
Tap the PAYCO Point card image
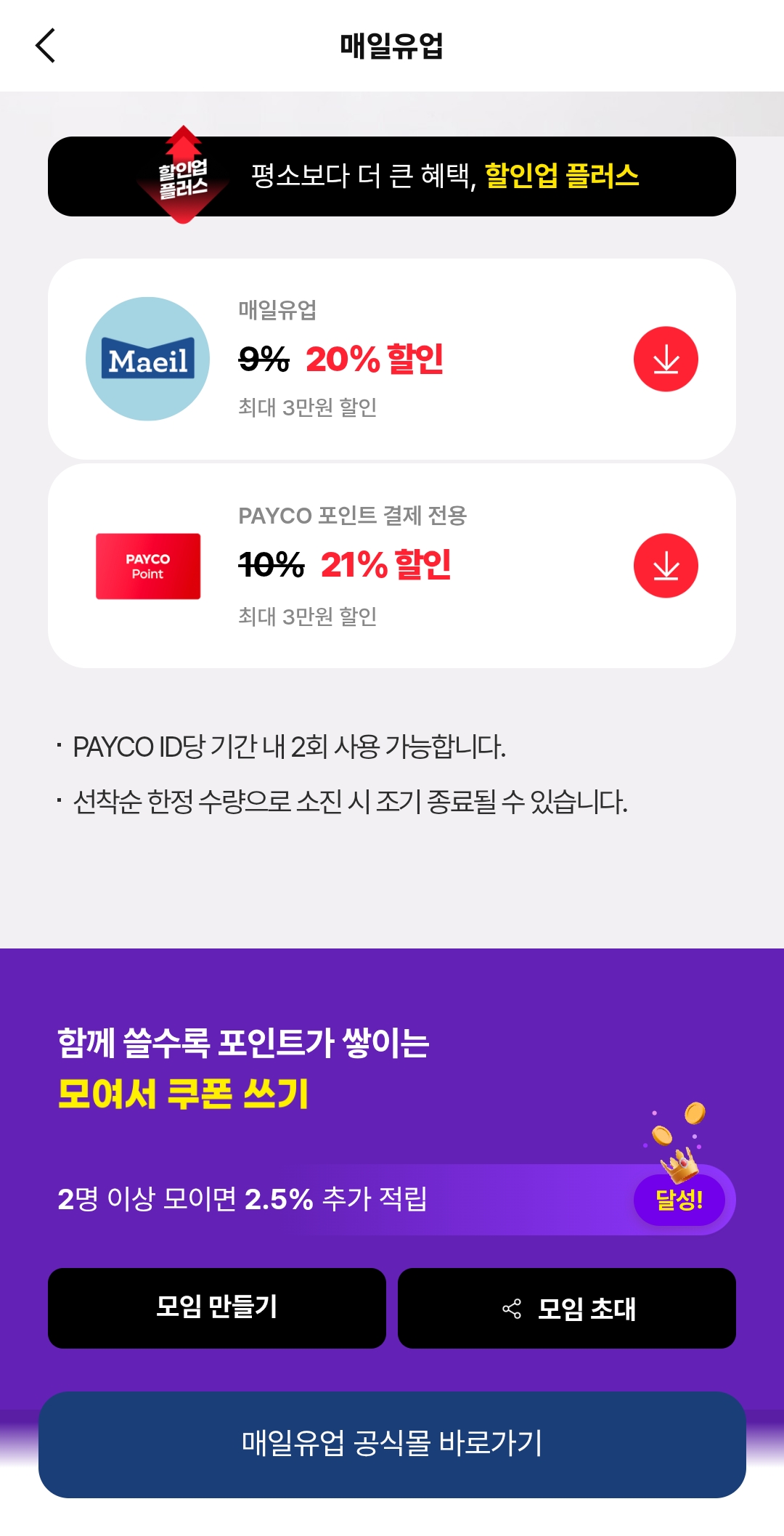pyautogui.click(x=147, y=566)
